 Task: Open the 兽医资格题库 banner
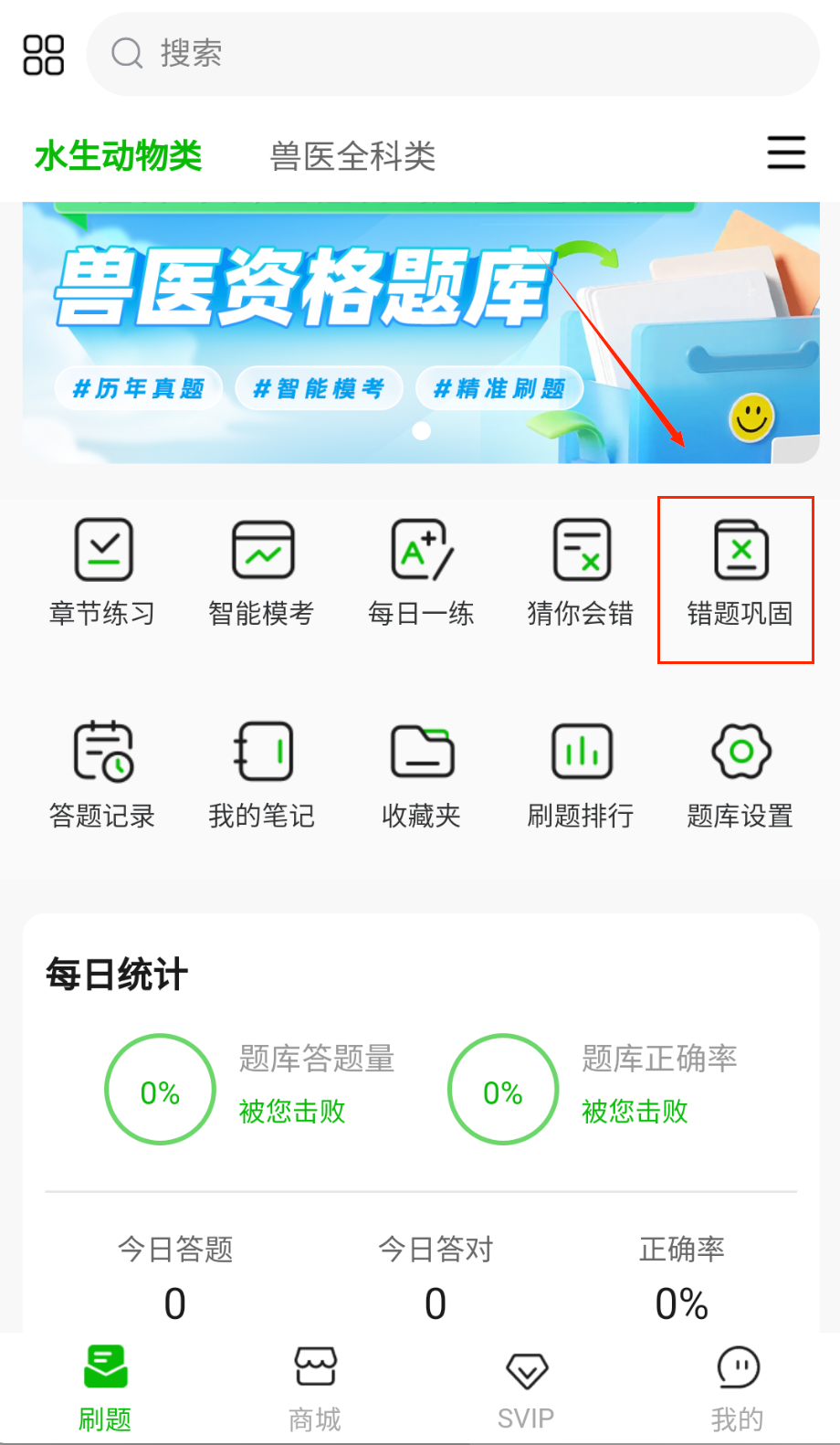pyautogui.click(x=421, y=333)
